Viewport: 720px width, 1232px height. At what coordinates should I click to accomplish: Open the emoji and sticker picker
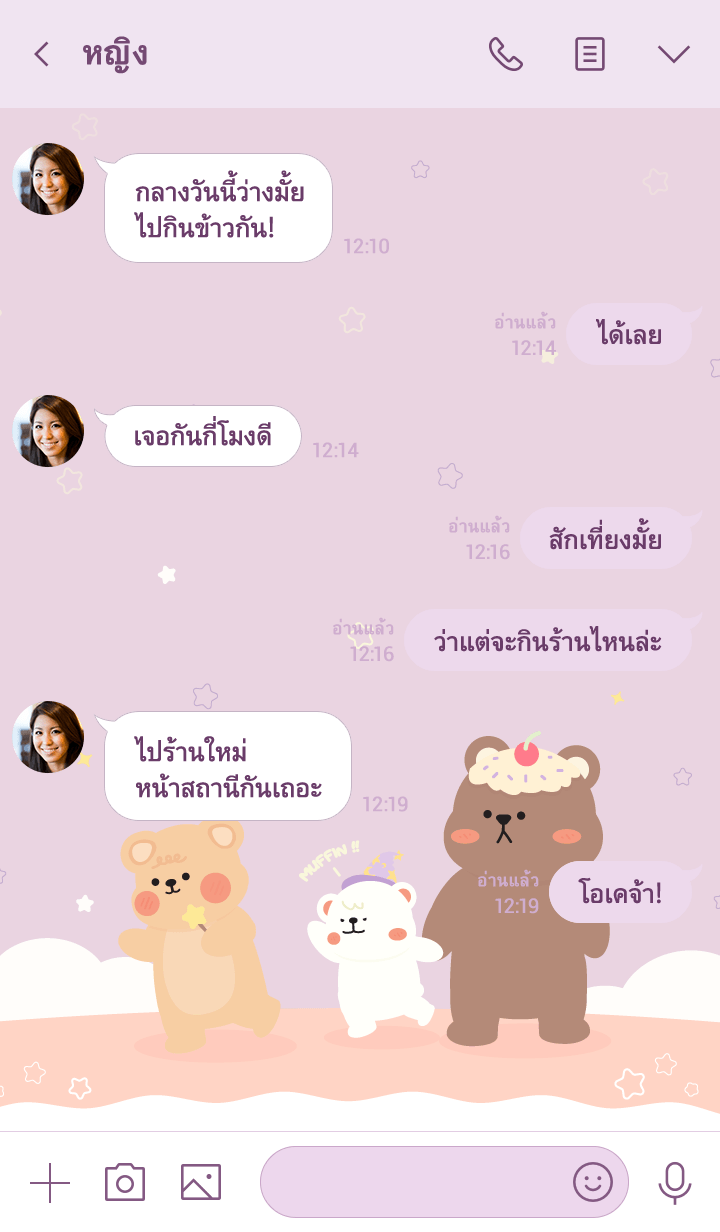(x=592, y=1182)
